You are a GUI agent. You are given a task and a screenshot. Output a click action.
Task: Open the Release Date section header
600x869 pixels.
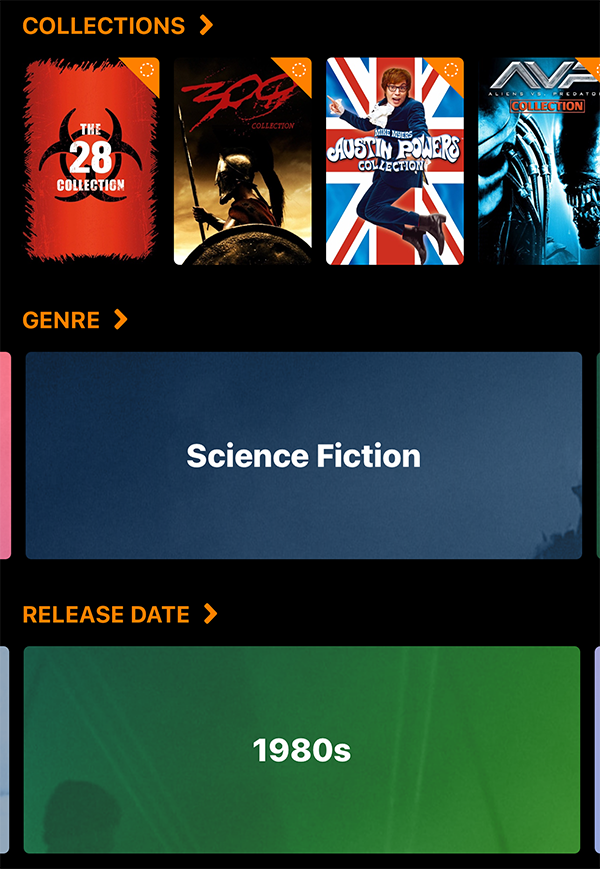click(119, 614)
